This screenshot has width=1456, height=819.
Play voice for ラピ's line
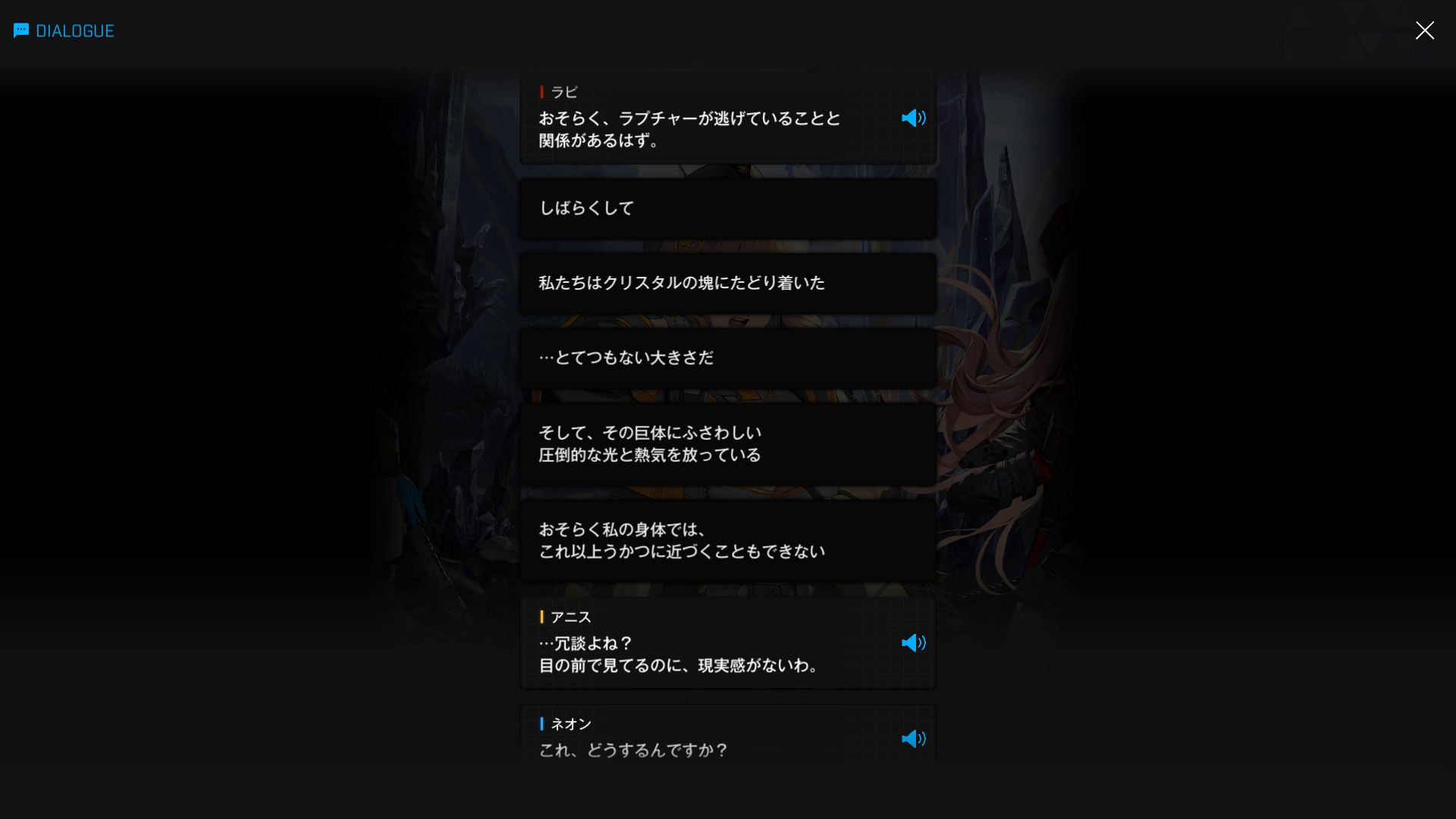pos(913,118)
